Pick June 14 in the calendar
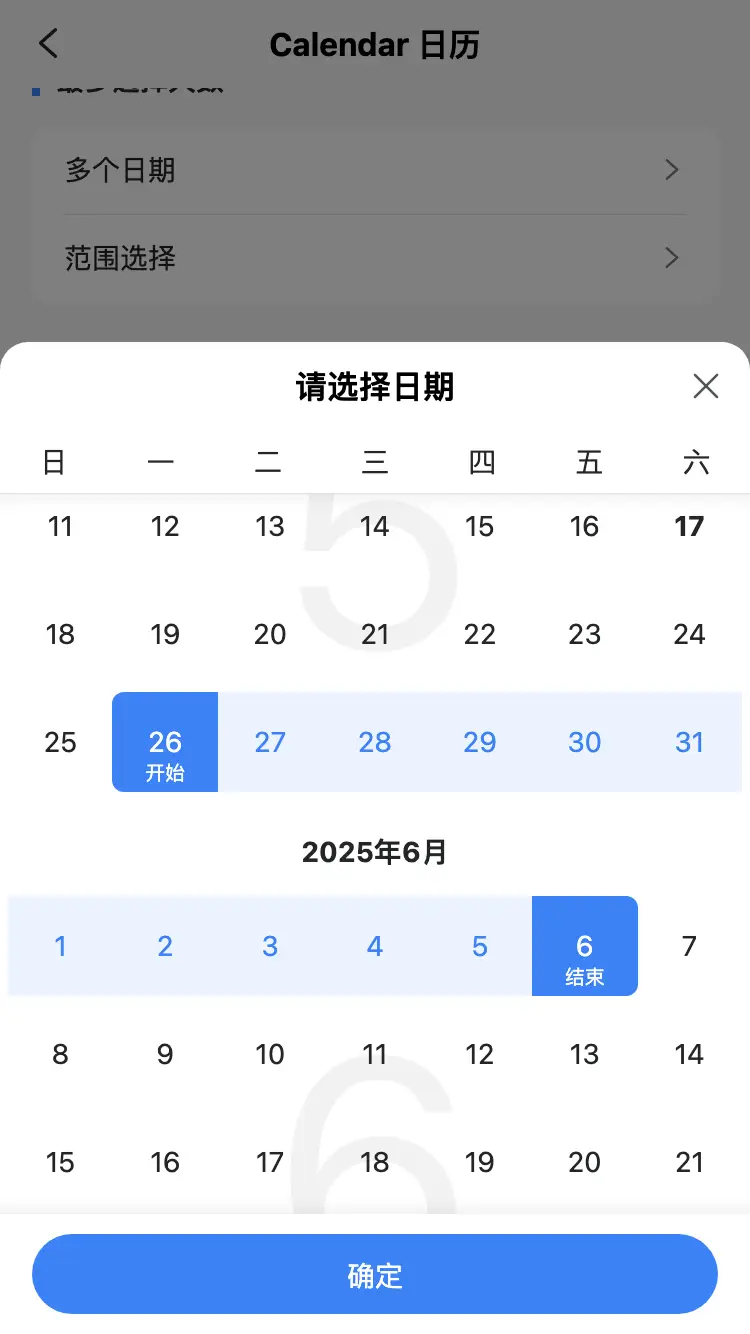This screenshot has height=1334, width=750. click(x=689, y=1054)
